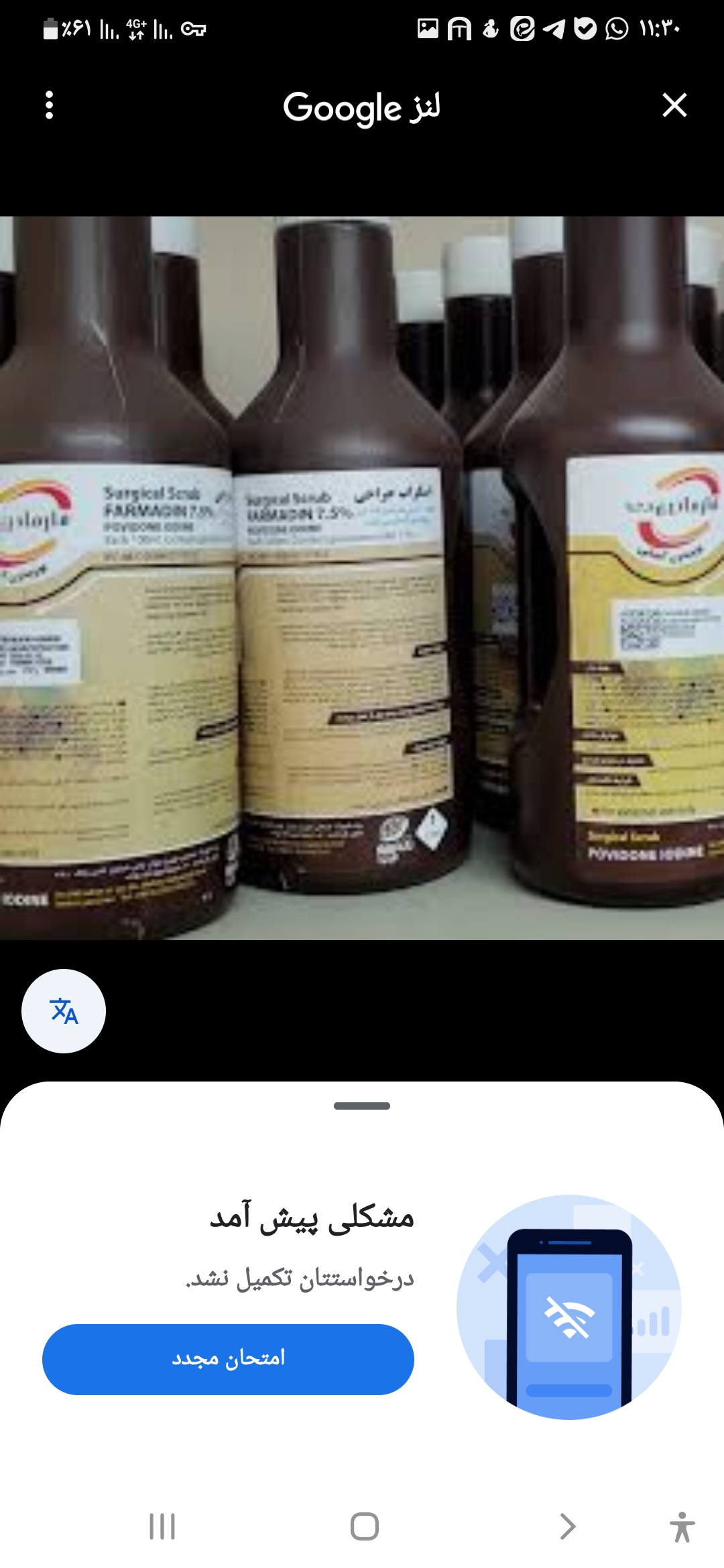Tap the امتحان مجدد retry button
The height and width of the screenshot is (1568, 724).
(x=228, y=1359)
